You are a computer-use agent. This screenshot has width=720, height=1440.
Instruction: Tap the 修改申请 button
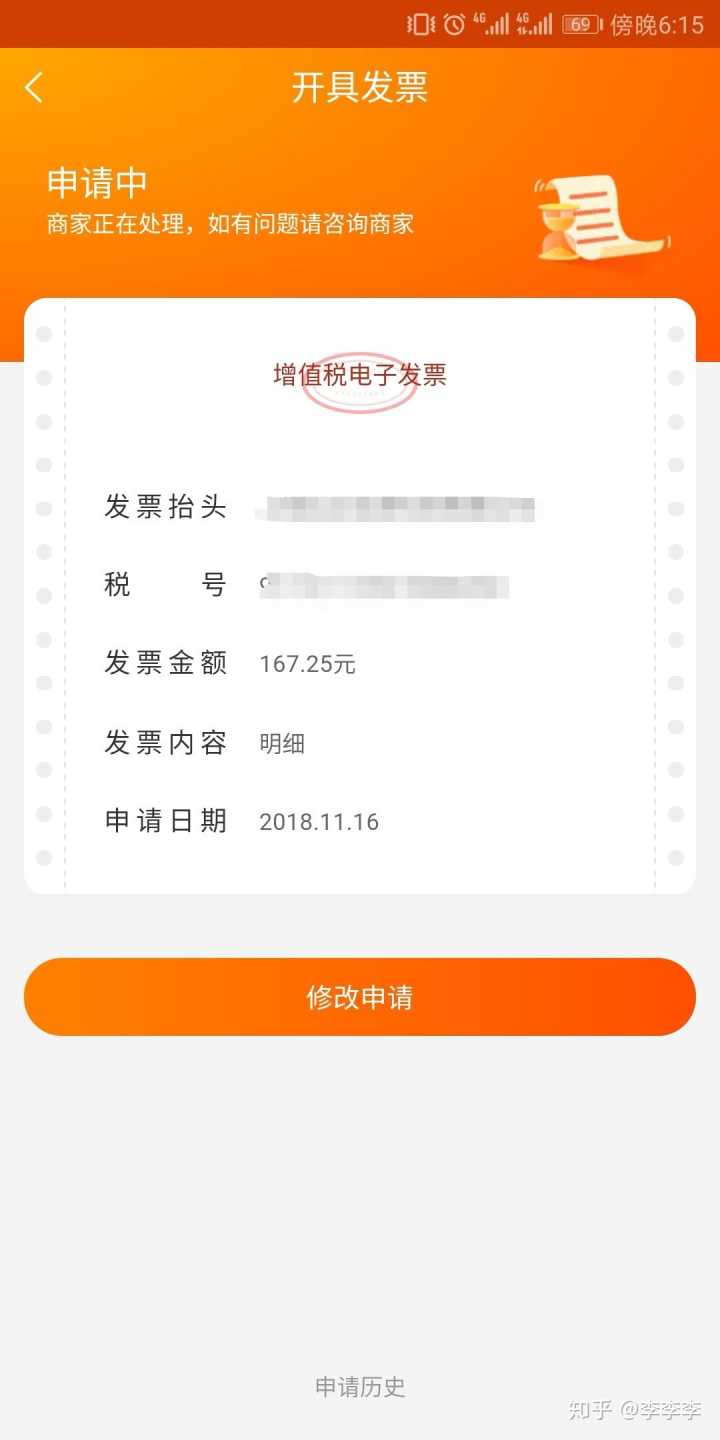pyautogui.click(x=359, y=997)
